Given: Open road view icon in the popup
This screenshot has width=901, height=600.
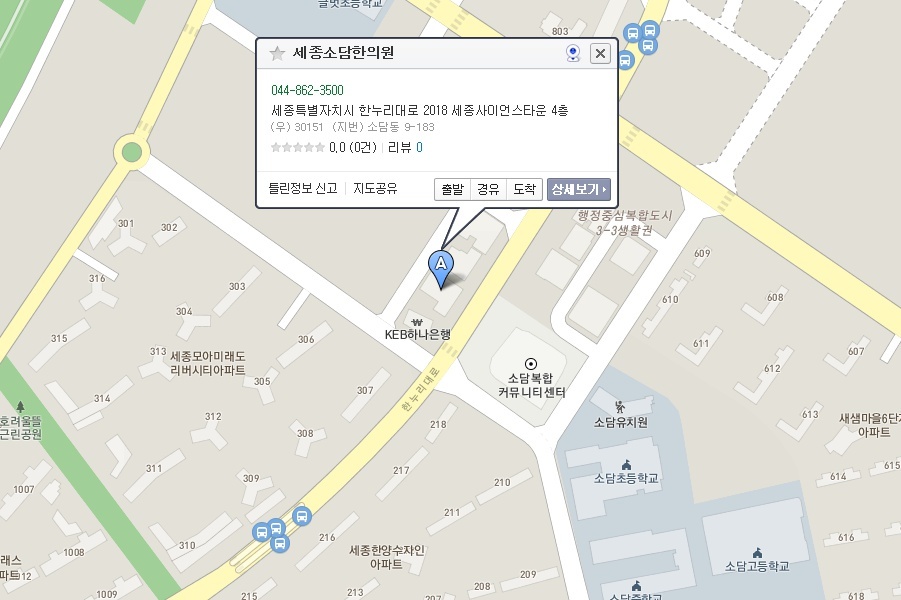Looking at the screenshot, I should pyautogui.click(x=573, y=53).
